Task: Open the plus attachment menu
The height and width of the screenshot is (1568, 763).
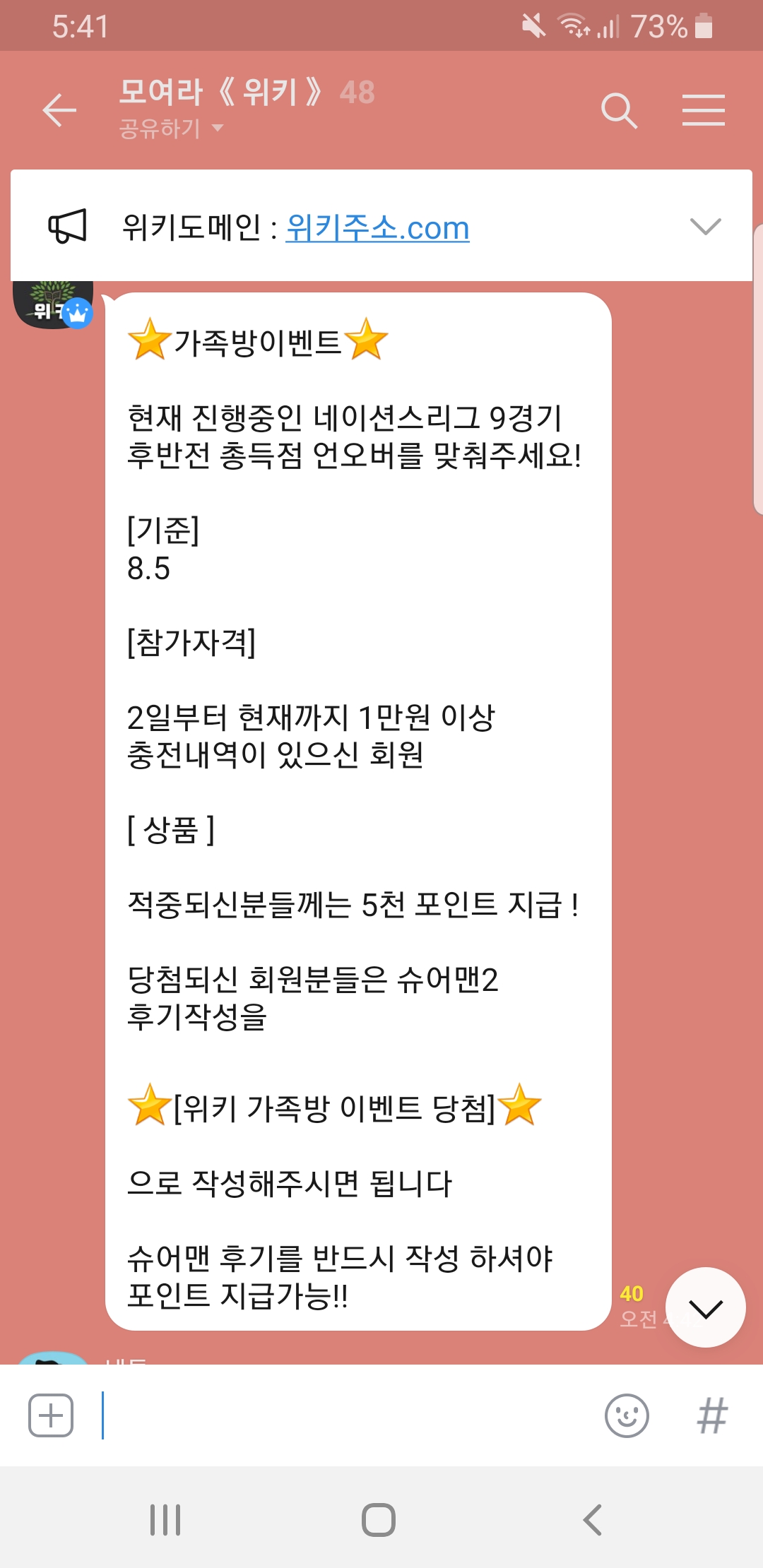Action: coord(51,1415)
